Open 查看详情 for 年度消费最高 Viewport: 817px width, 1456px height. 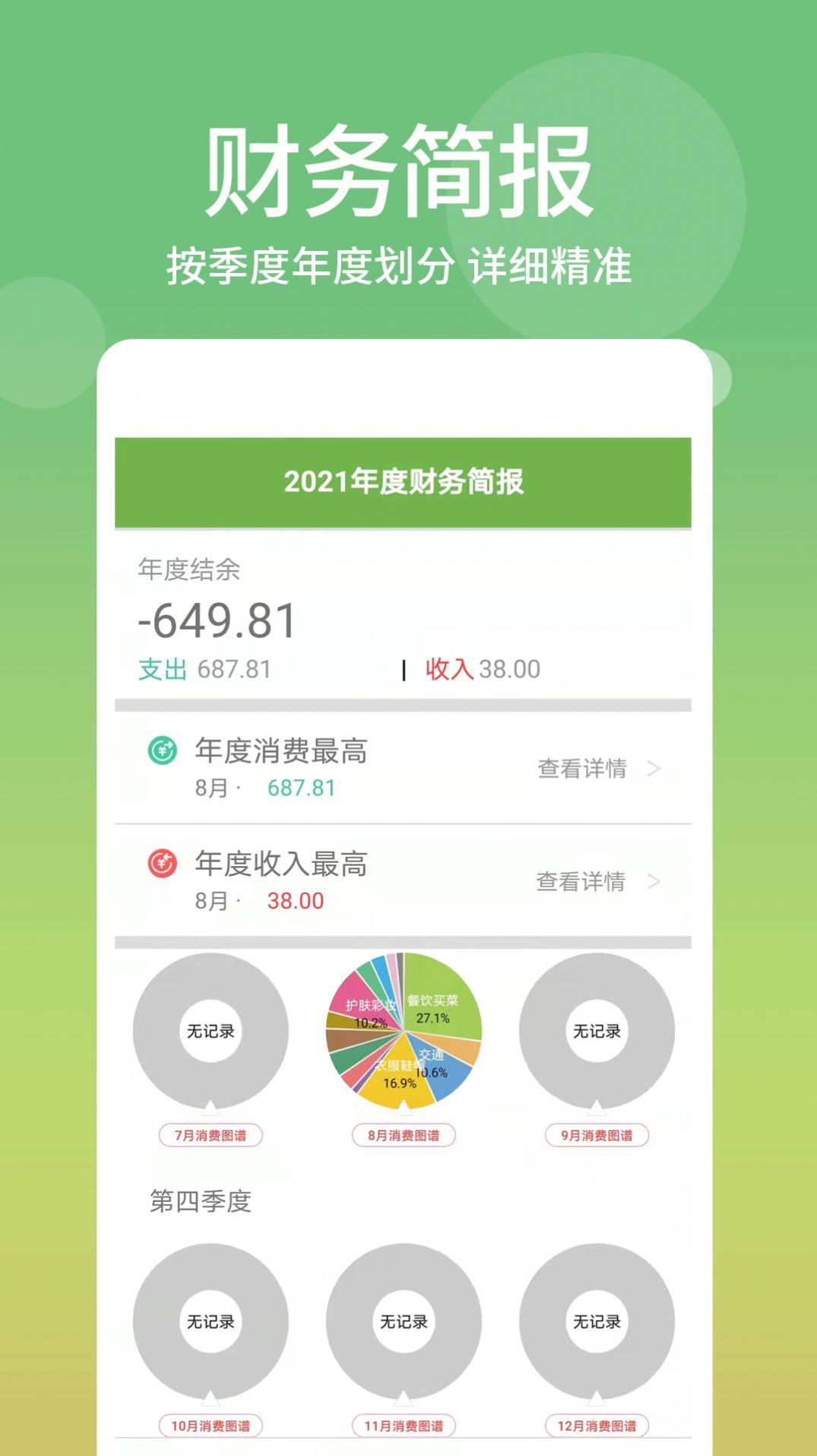click(581, 770)
